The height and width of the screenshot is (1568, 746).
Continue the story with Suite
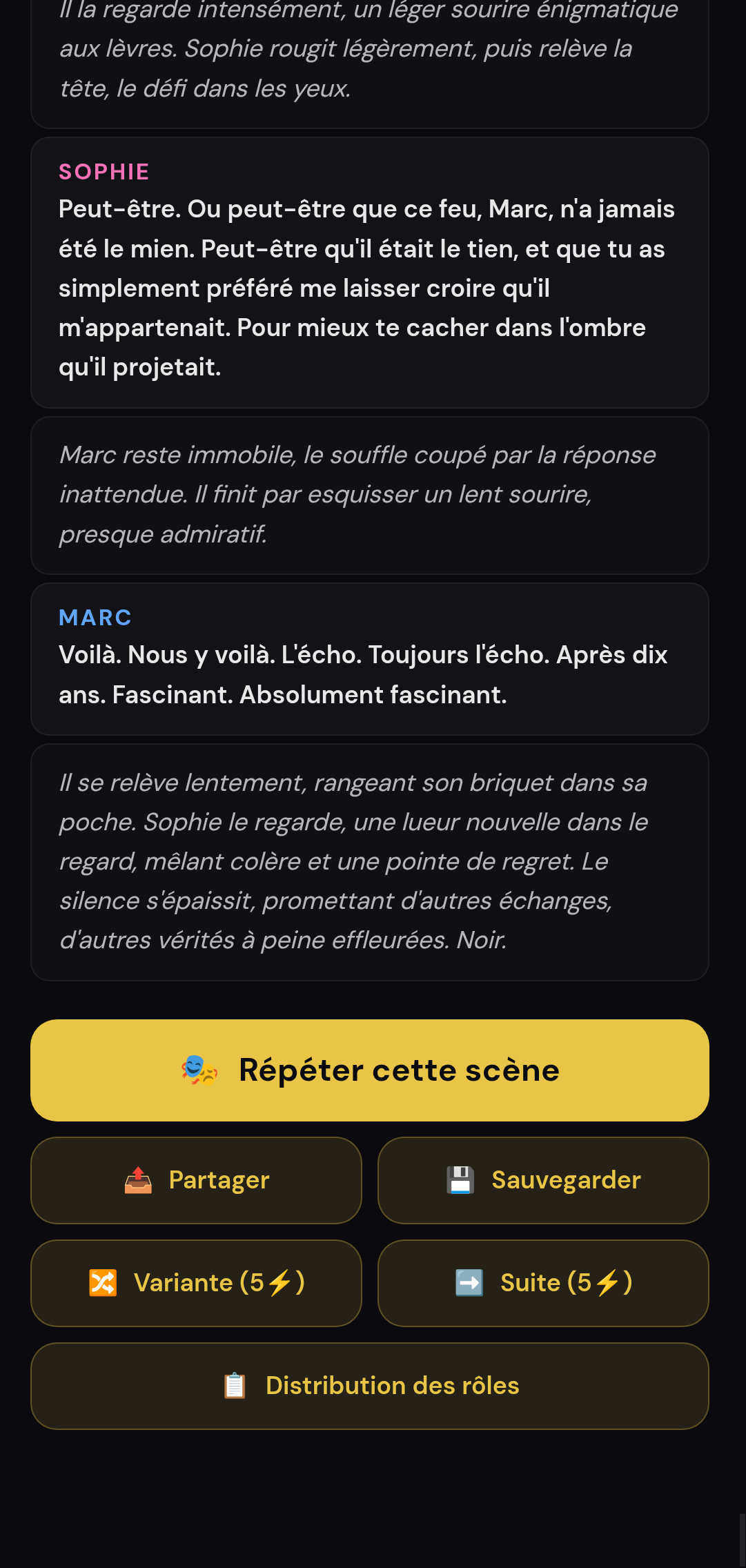(x=543, y=1283)
